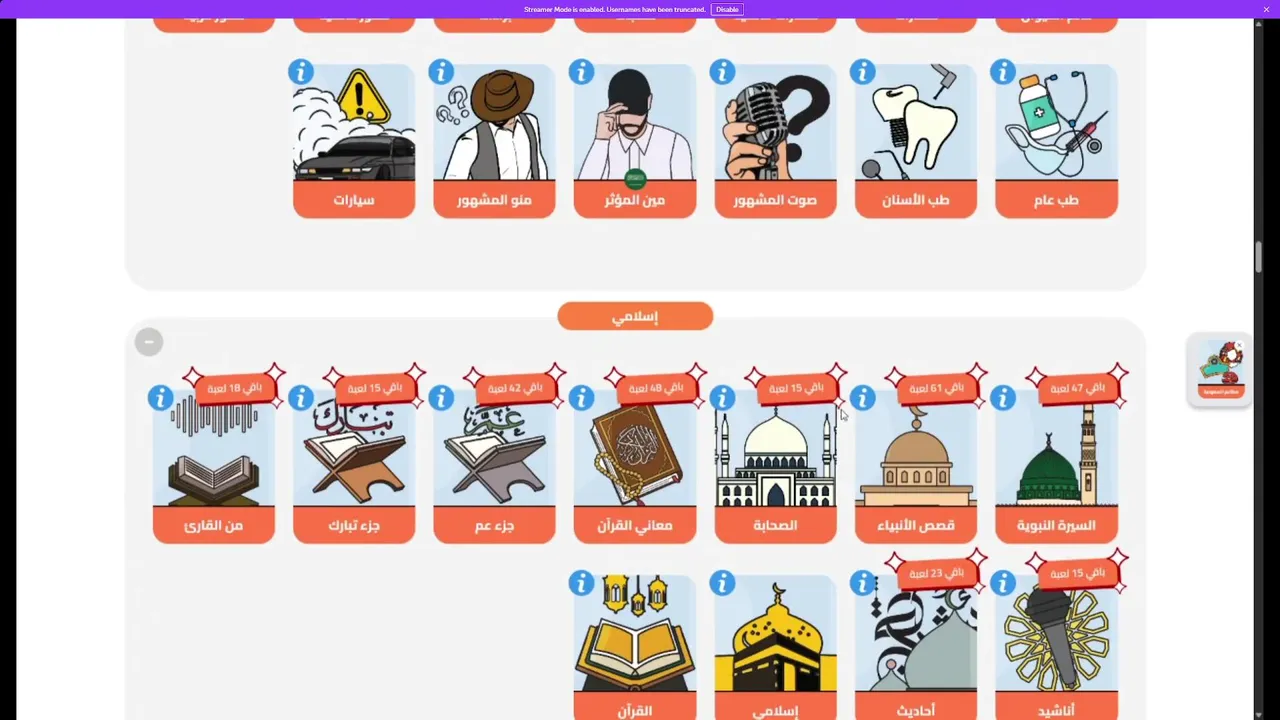View info about طب عام category
The image size is (1280, 720).
pos(1003,72)
